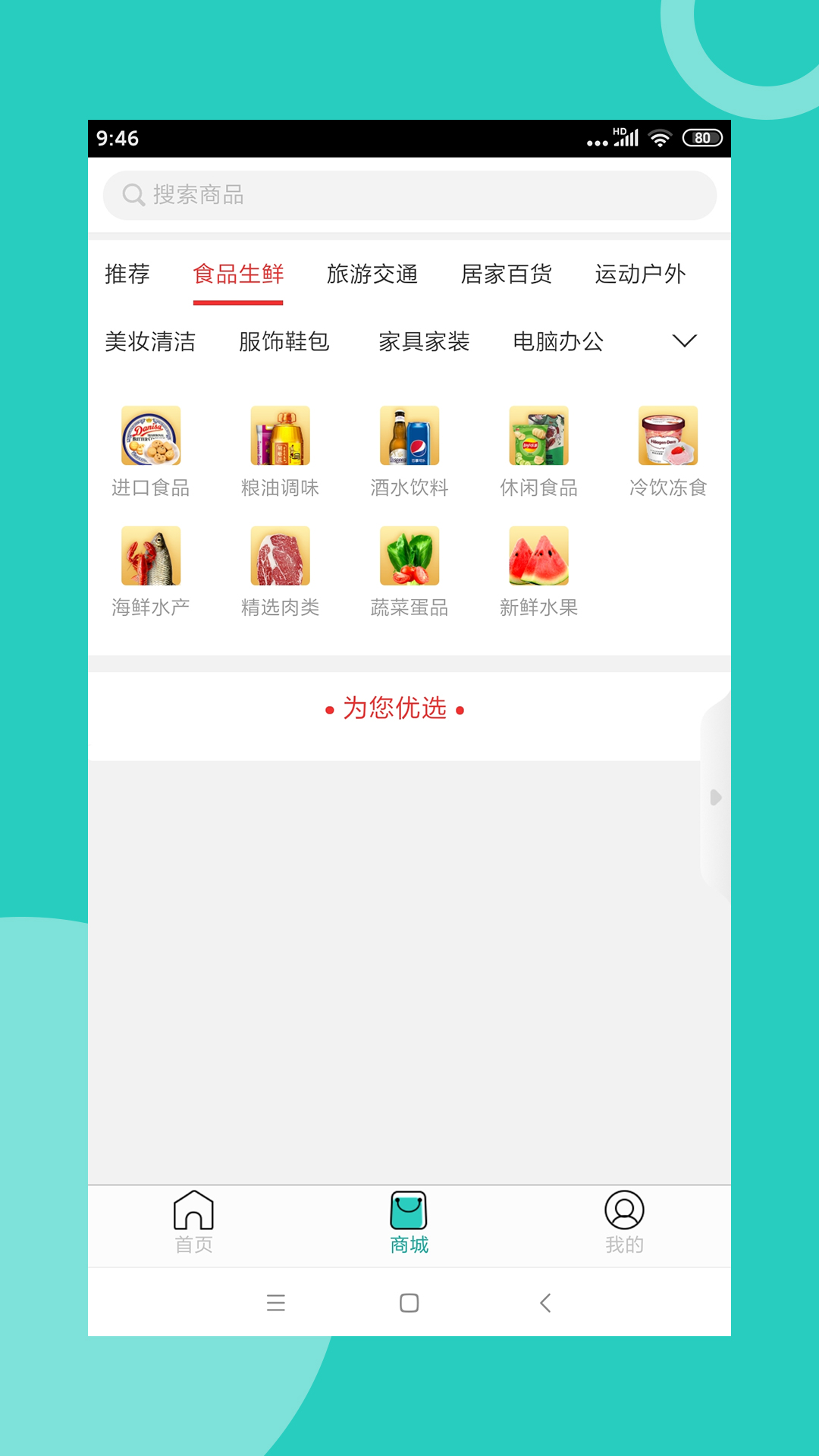Tap the 搜索商品 search box
The image size is (819, 1456).
point(409,195)
